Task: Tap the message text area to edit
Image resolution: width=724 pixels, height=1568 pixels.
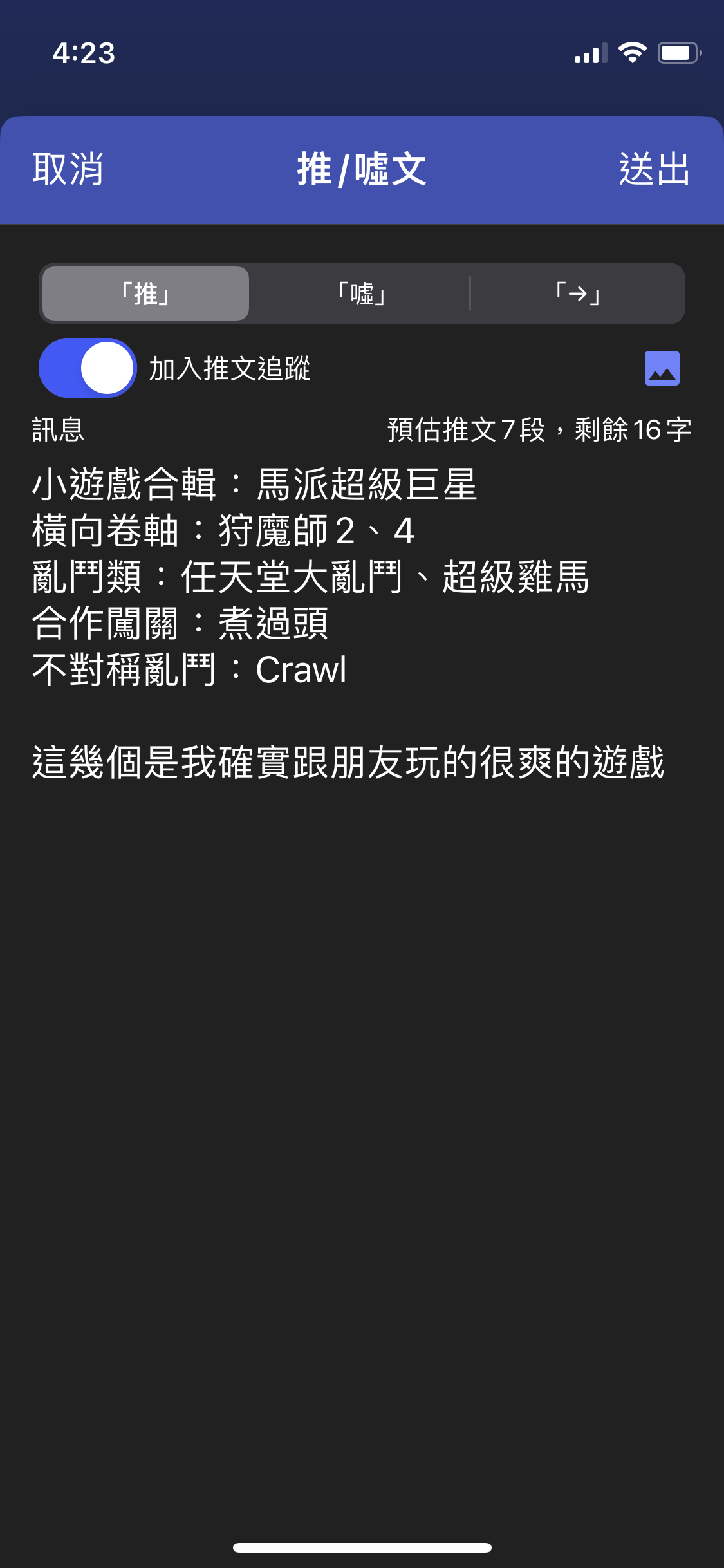Action: coord(362,966)
